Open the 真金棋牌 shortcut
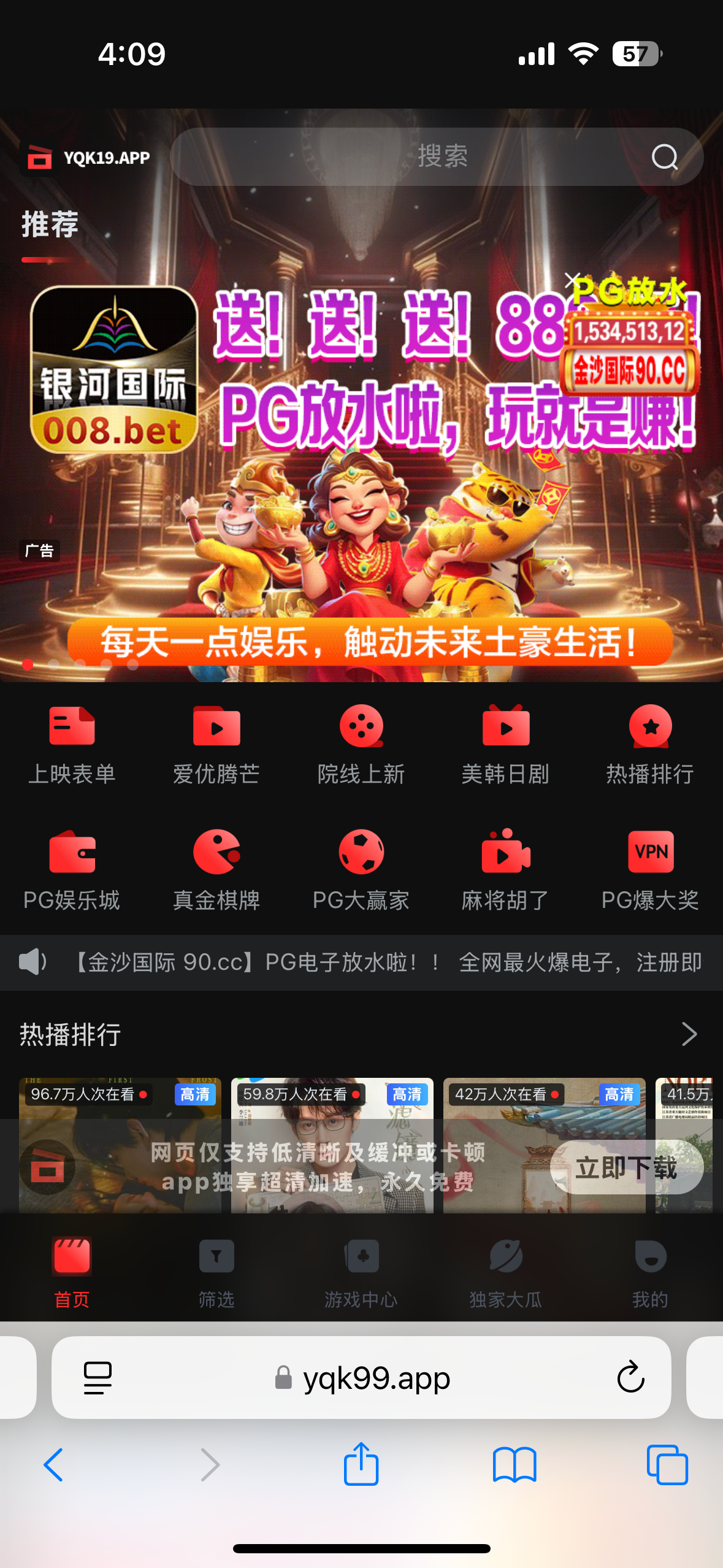Screen dimensions: 723x1568 pyautogui.click(x=216, y=871)
